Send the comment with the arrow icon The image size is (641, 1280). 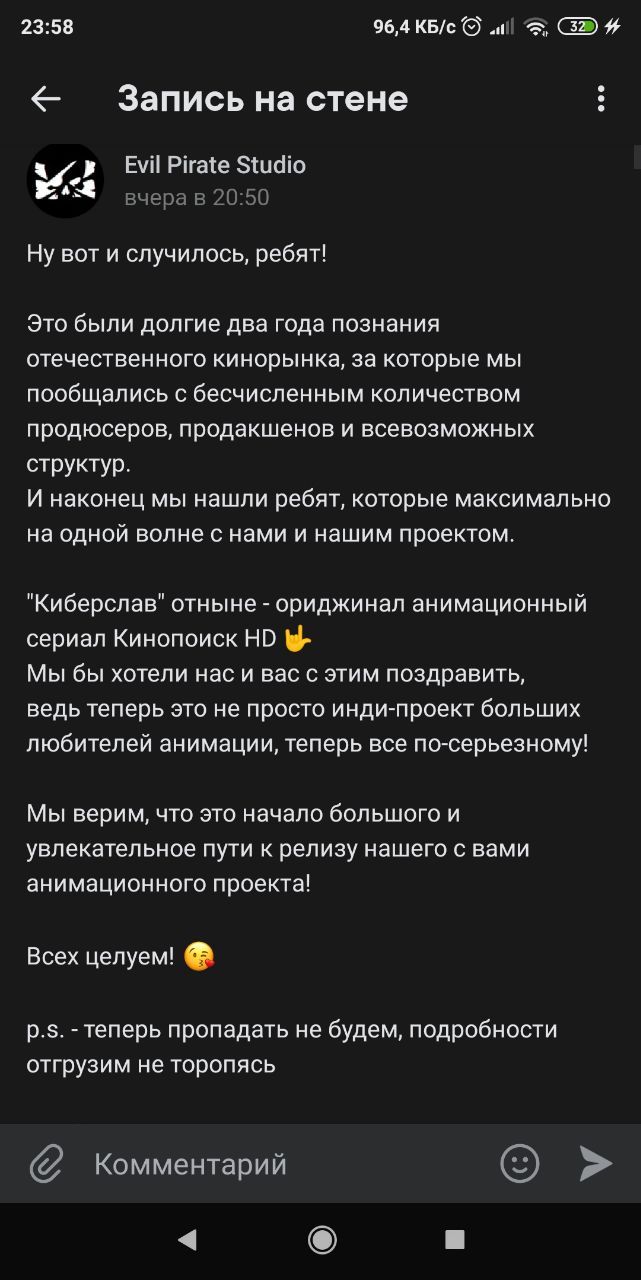(596, 1163)
